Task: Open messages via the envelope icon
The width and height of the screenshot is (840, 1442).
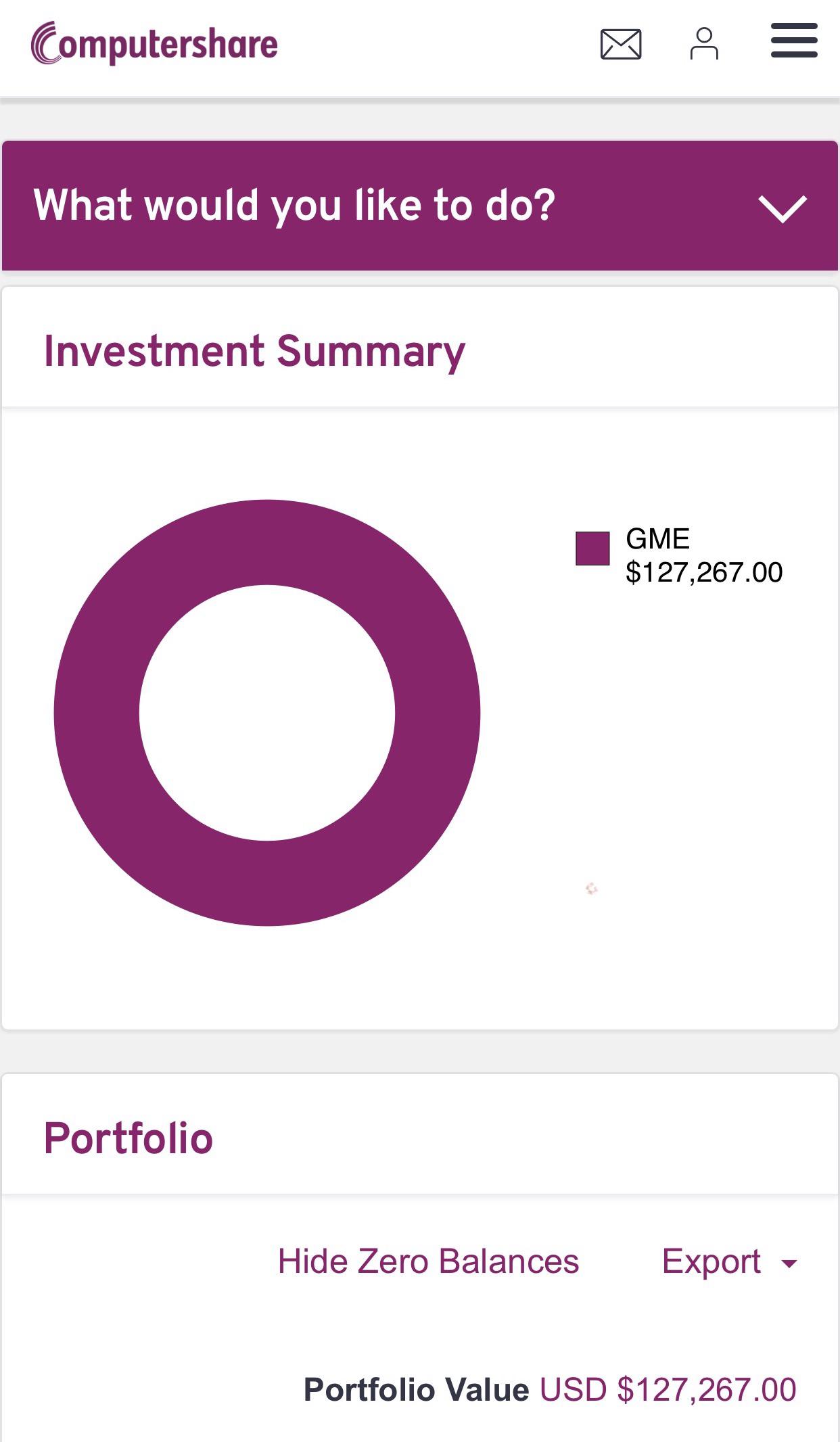Action: click(620, 43)
